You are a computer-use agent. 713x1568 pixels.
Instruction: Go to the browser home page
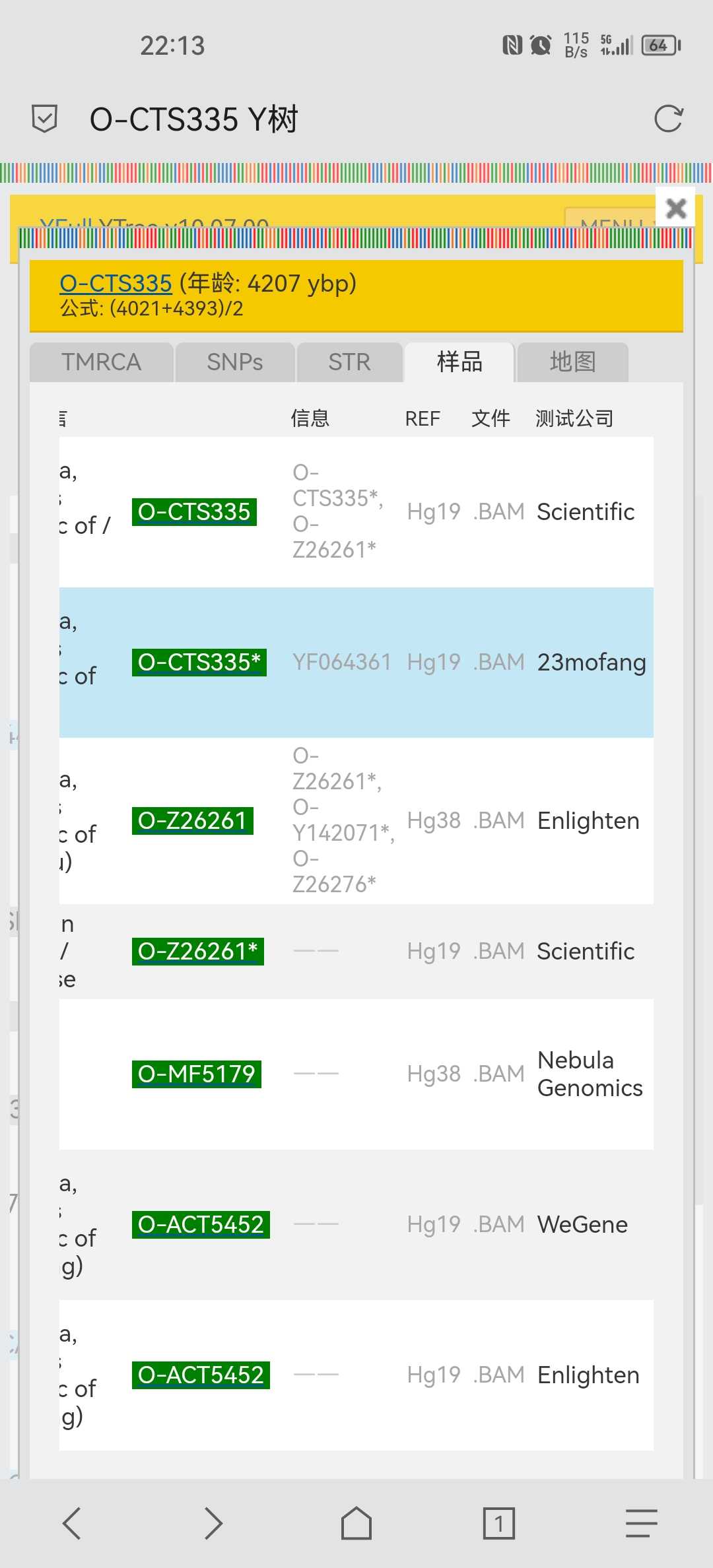356,1524
